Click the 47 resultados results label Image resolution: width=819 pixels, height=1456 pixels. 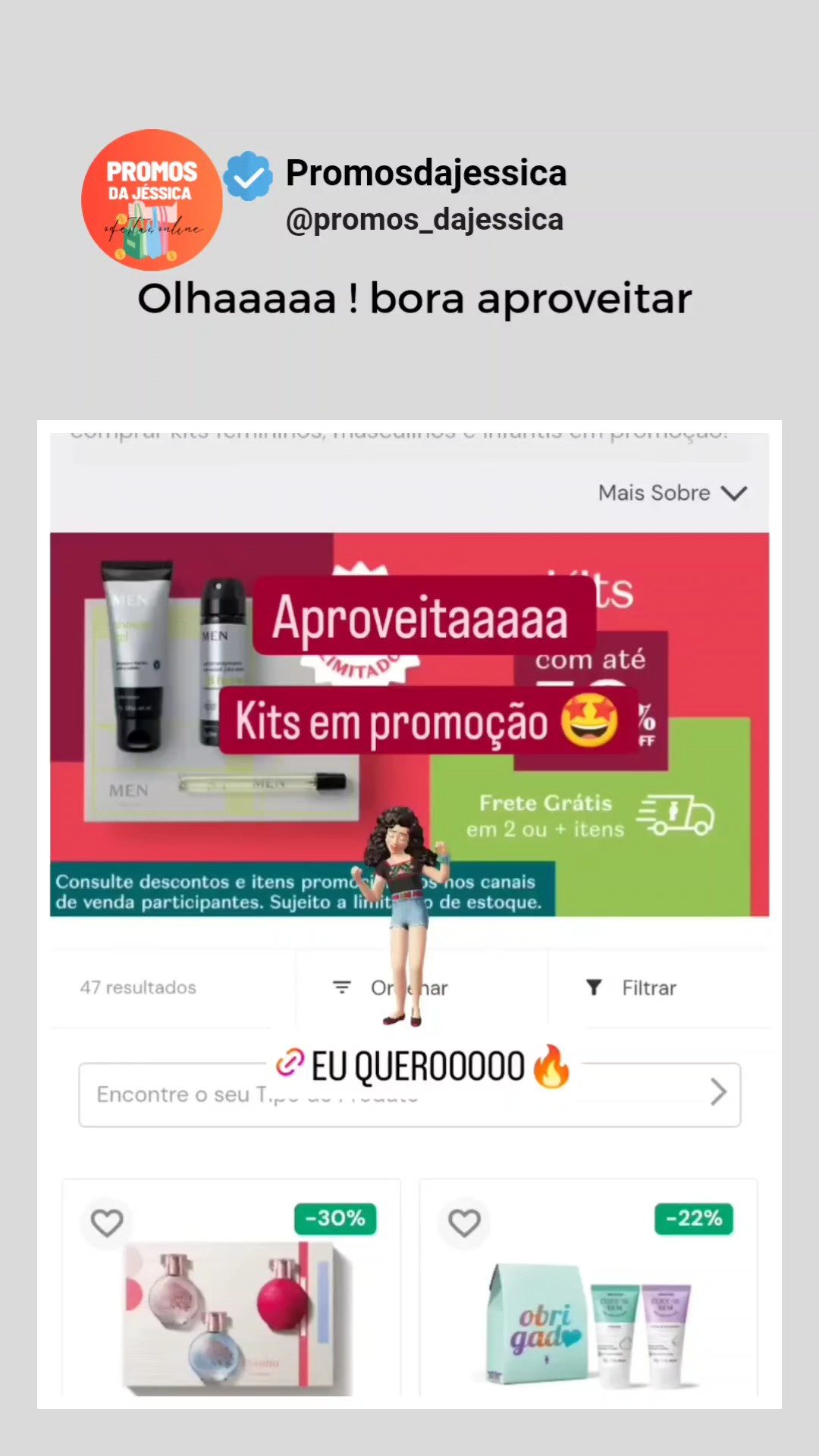[137, 987]
